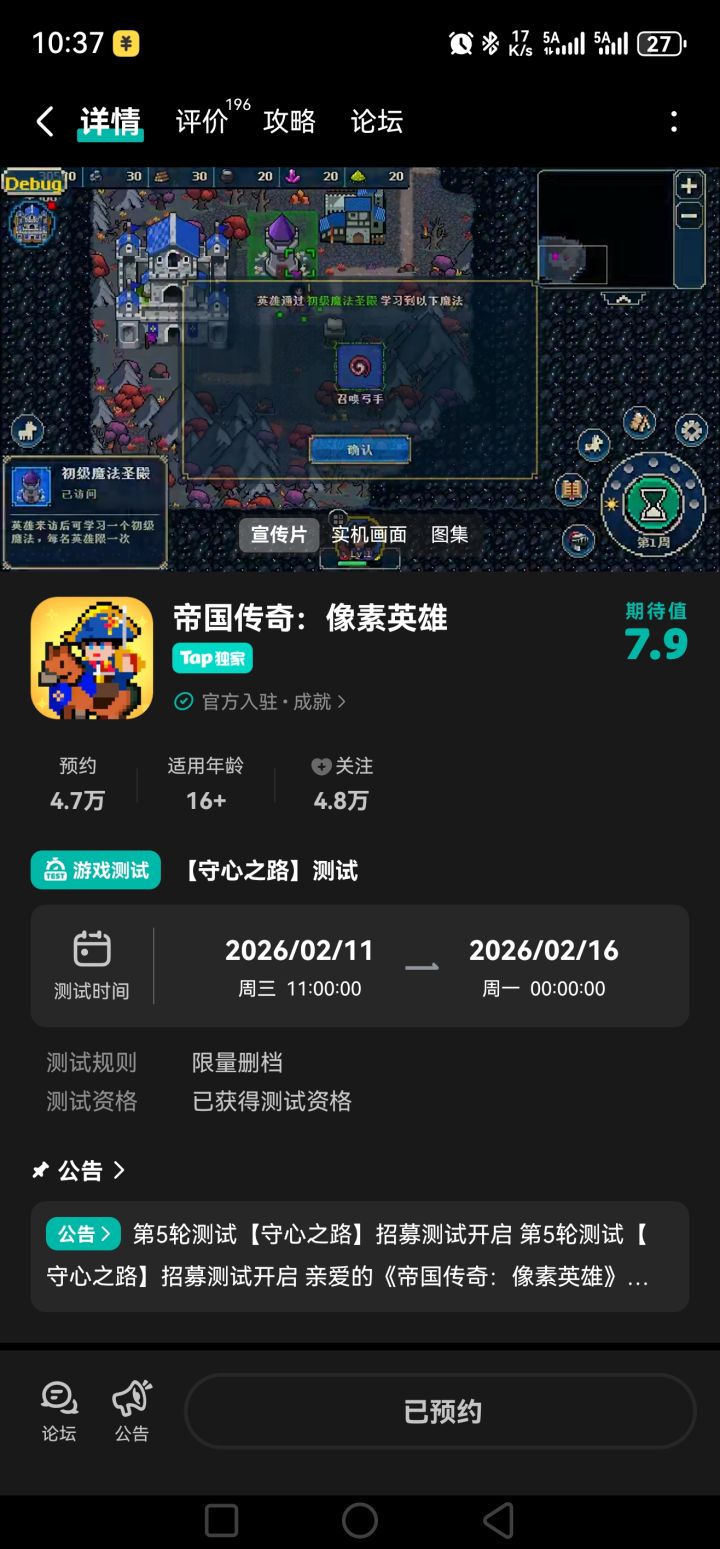
Task: Tap the 公告 megaphone icon in bottom bar
Action: (x=131, y=1398)
